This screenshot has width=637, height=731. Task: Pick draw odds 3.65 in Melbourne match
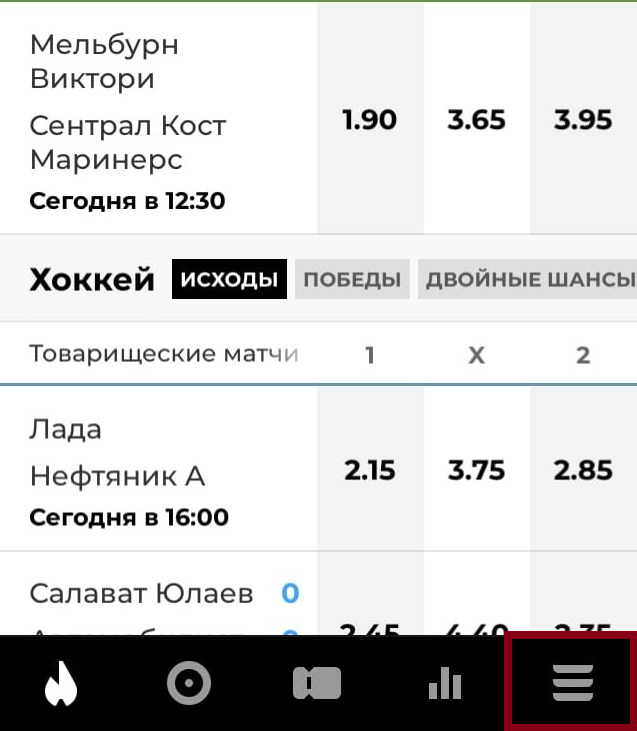tap(476, 120)
